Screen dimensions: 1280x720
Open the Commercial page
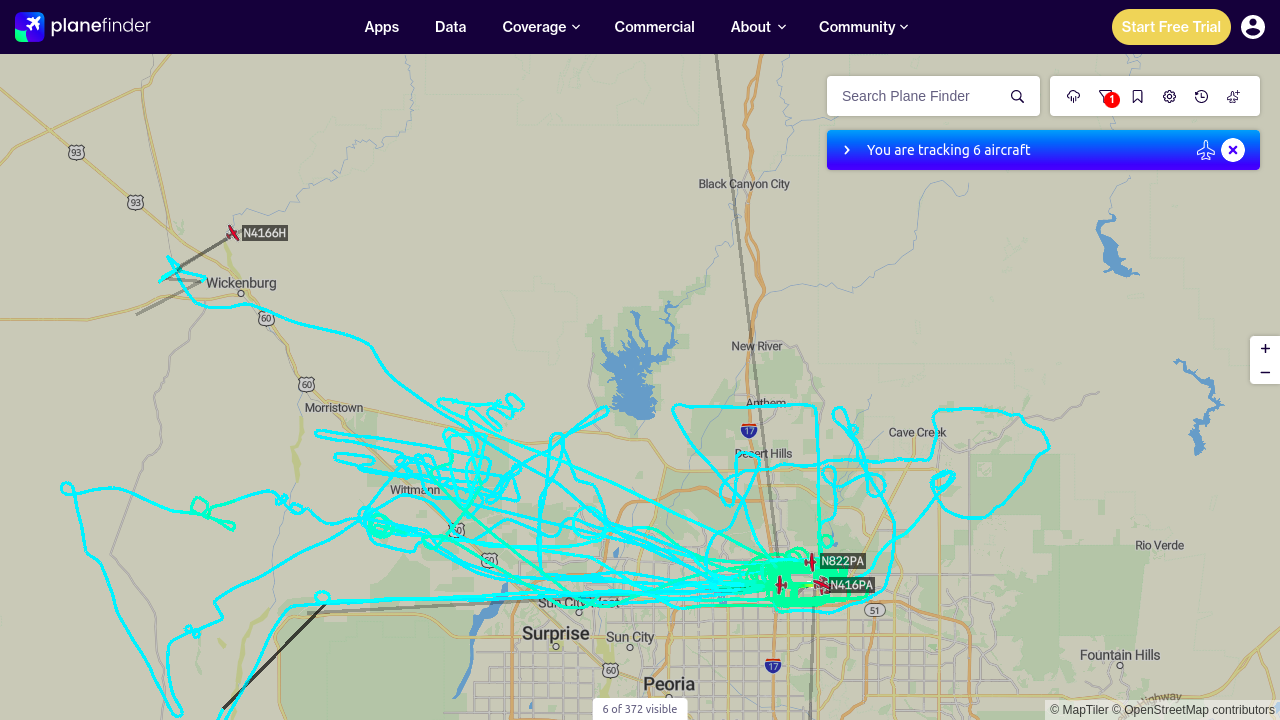(655, 27)
